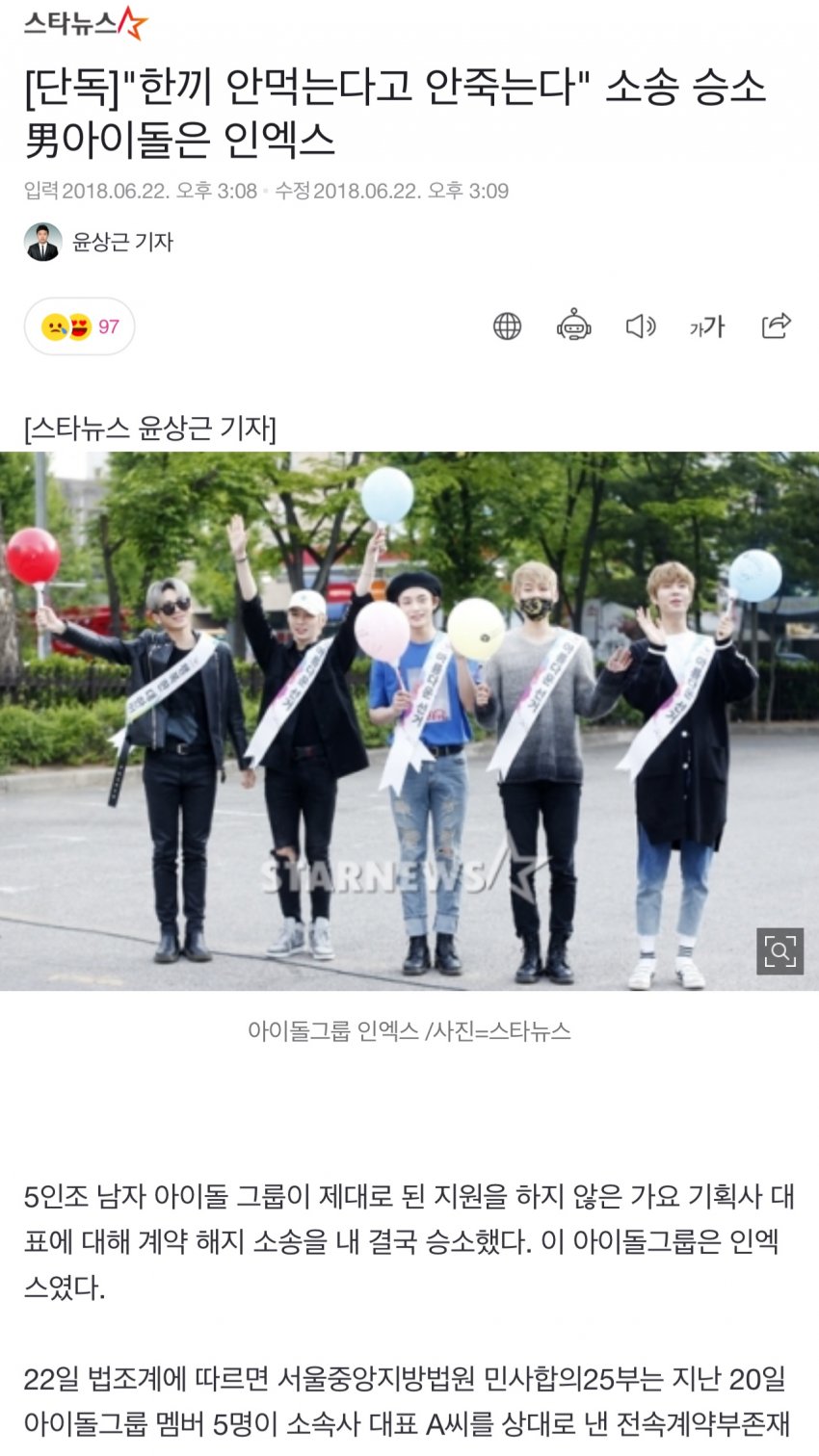Open the 인엑스 group photo
Screen dimensions: 819x1456
tap(409, 721)
